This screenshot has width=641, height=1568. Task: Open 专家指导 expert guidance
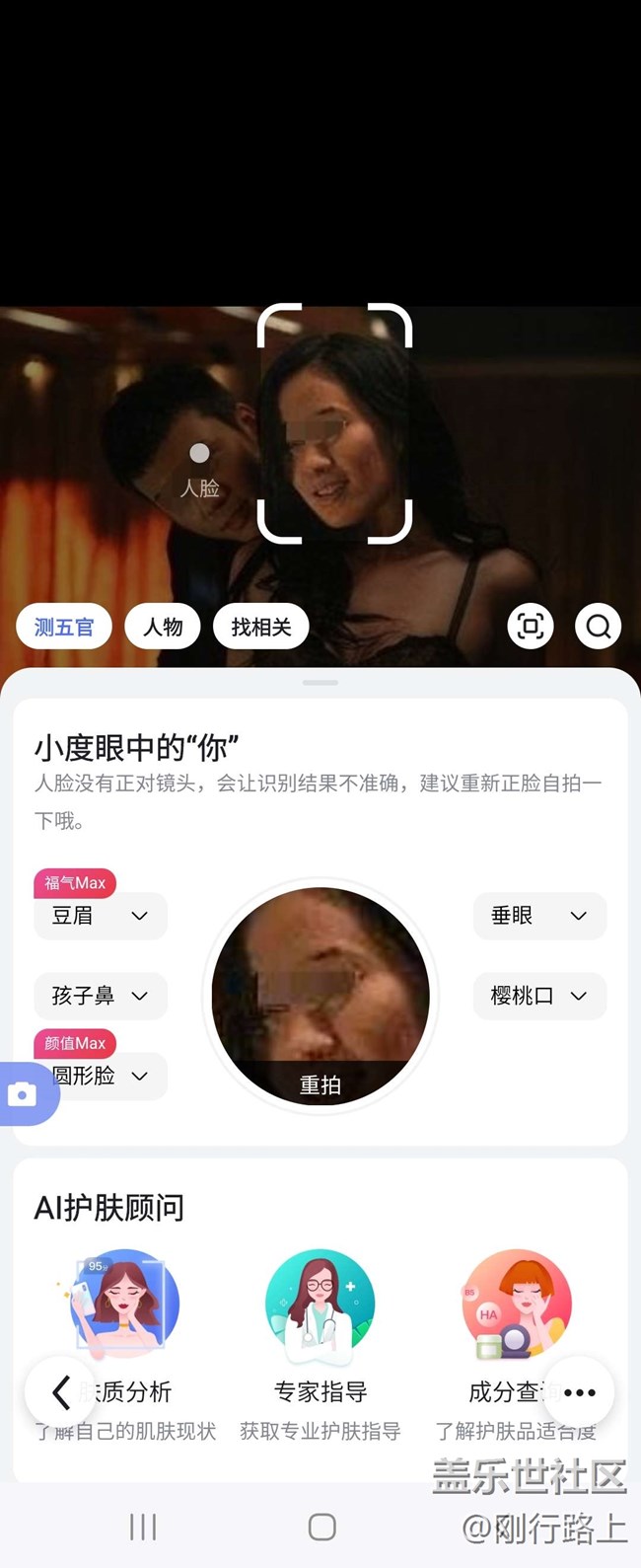[320, 1303]
